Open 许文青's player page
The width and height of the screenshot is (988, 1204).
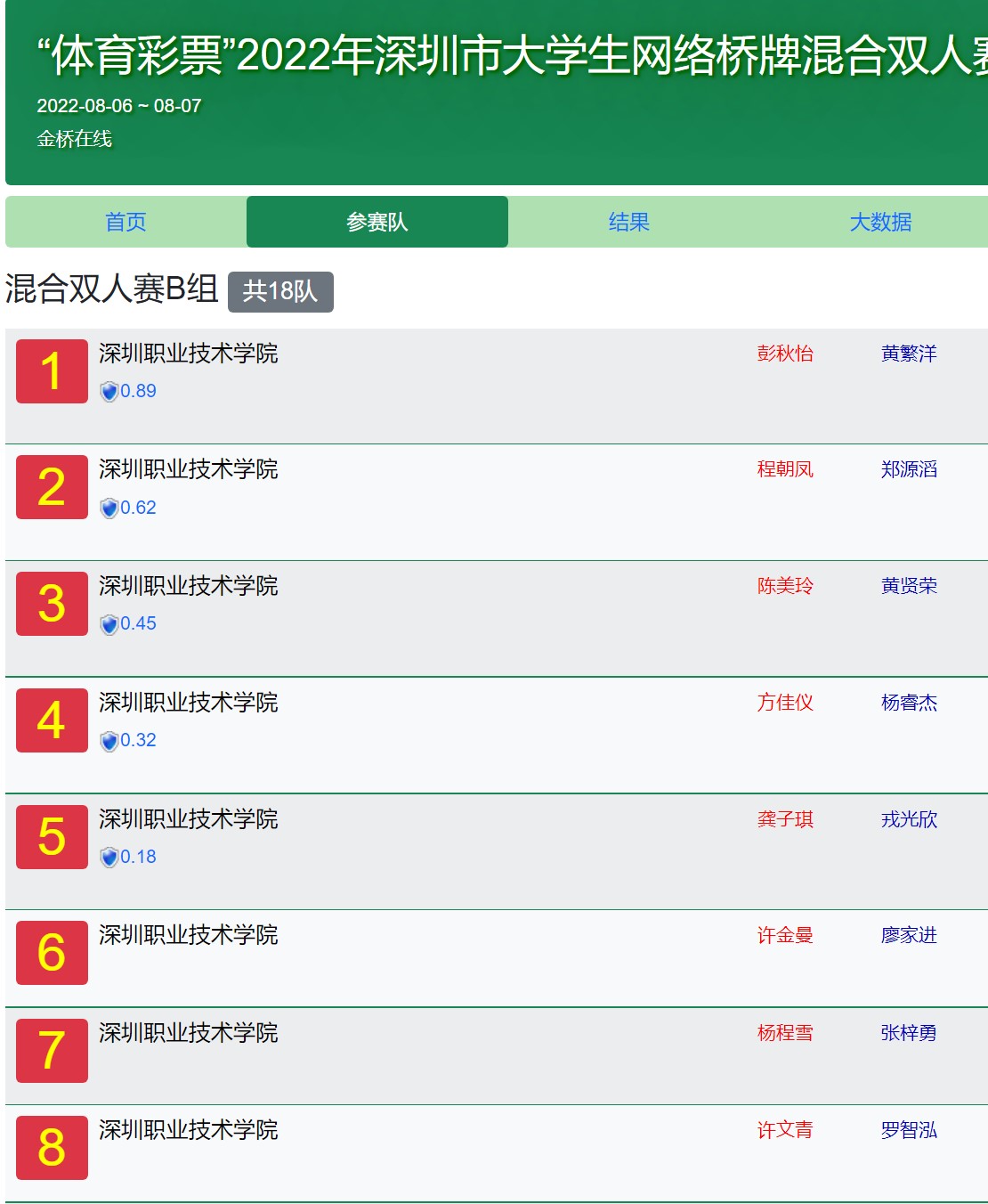[785, 1130]
